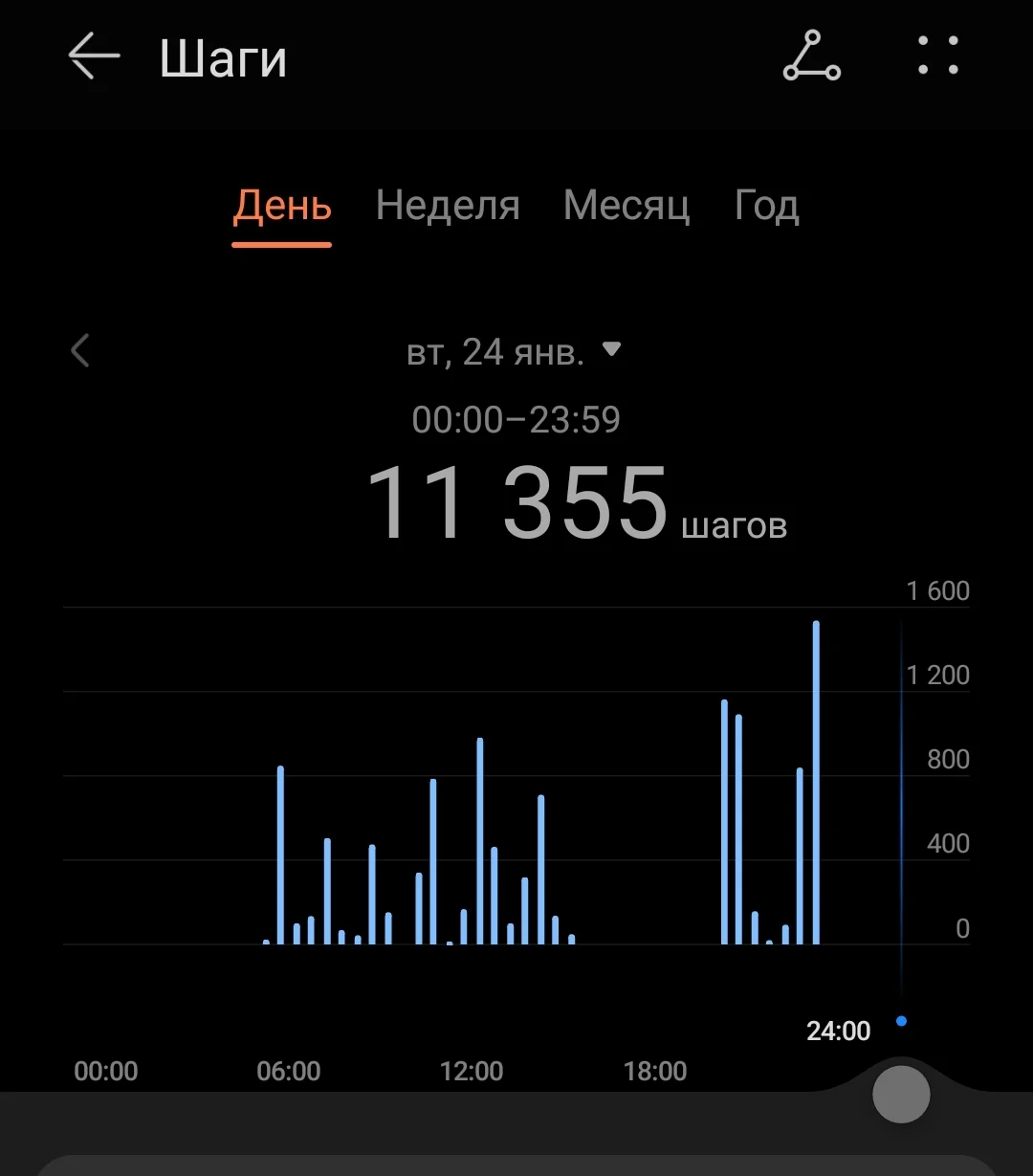1033x1176 pixels.
Task: Open the date picker for вт, 24 янв.
Action: (x=514, y=352)
